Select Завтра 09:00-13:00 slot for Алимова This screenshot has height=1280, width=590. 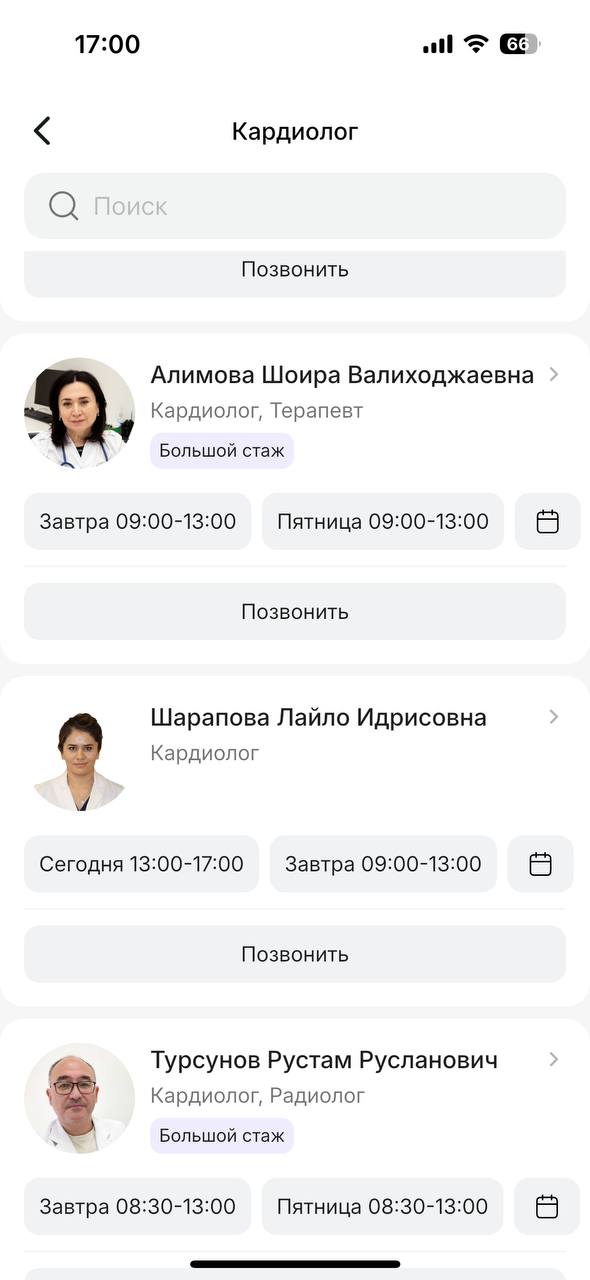(x=138, y=521)
